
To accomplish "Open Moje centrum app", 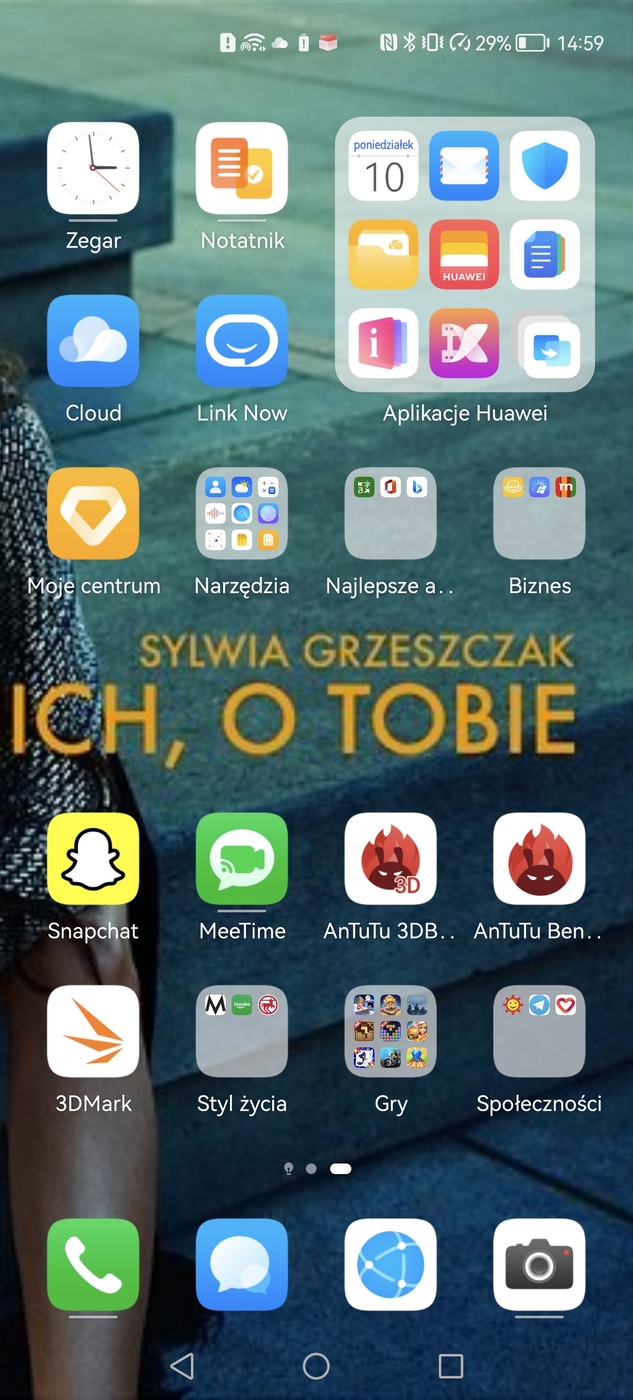I will 93,513.
